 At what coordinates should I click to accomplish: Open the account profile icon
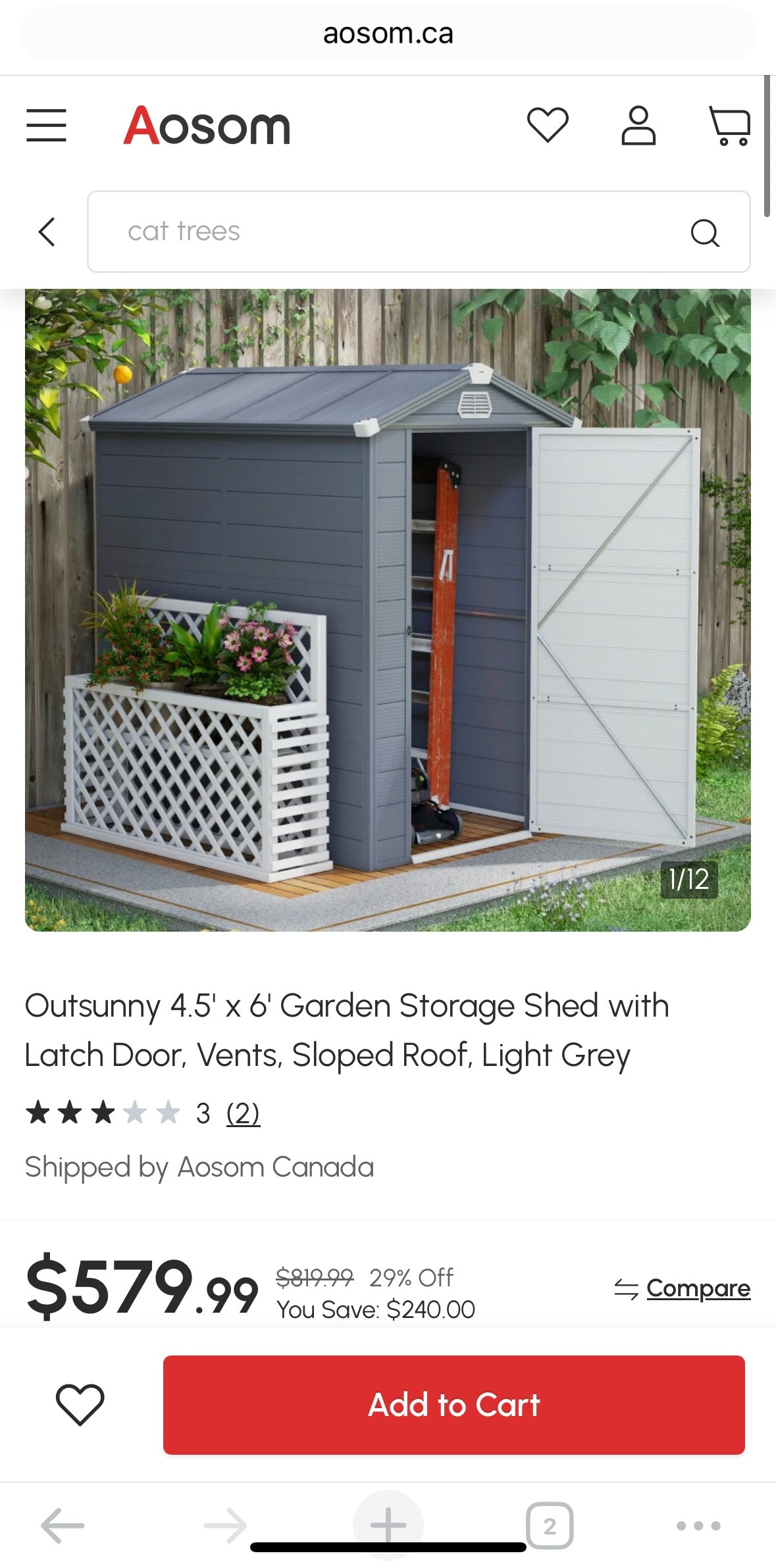point(638,125)
